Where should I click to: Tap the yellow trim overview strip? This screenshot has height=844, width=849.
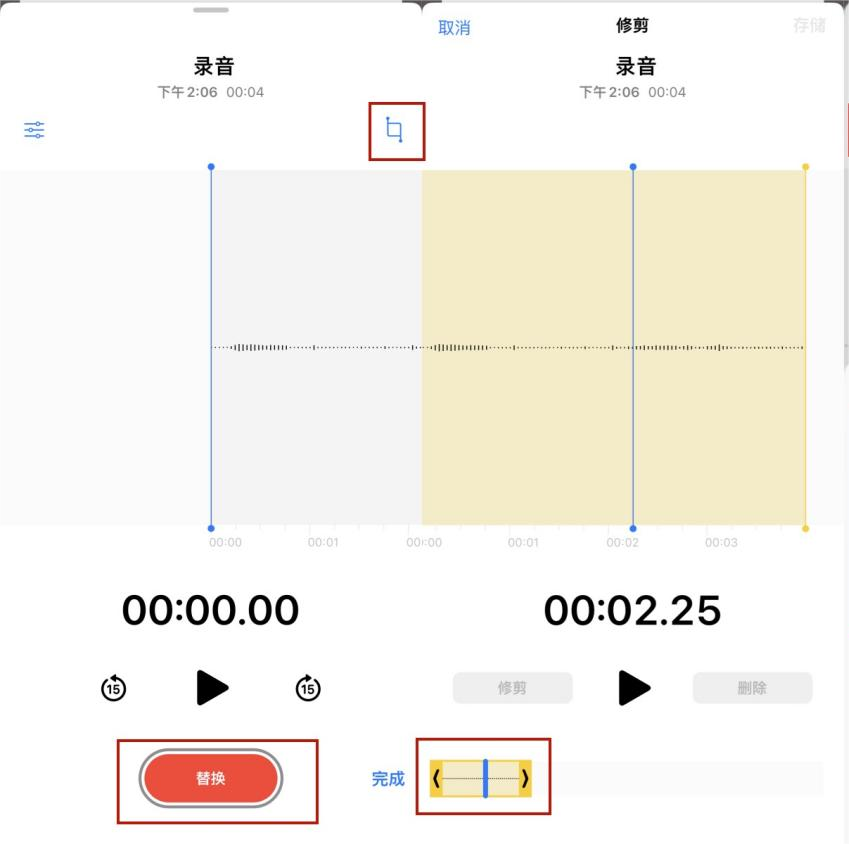481,778
